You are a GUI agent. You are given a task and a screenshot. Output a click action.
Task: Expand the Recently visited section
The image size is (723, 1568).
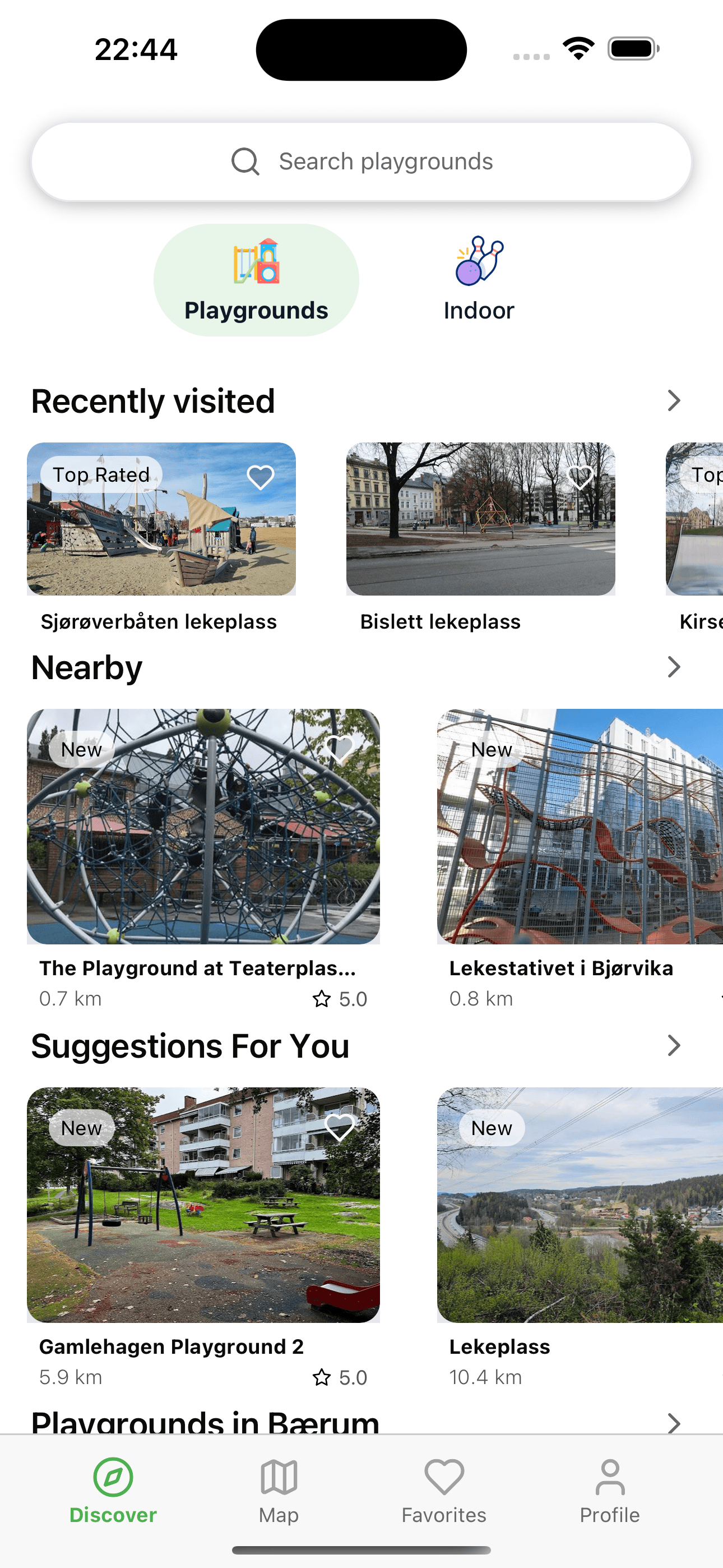[x=673, y=400]
